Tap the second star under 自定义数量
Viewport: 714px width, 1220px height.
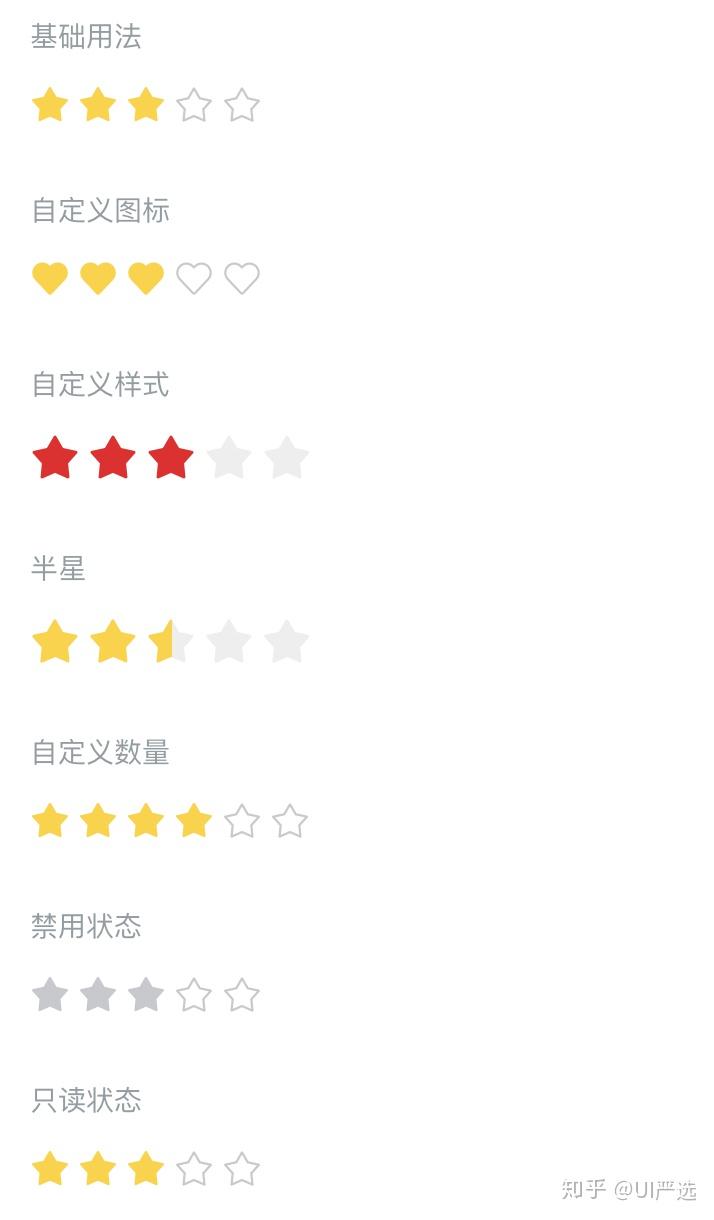[98, 821]
